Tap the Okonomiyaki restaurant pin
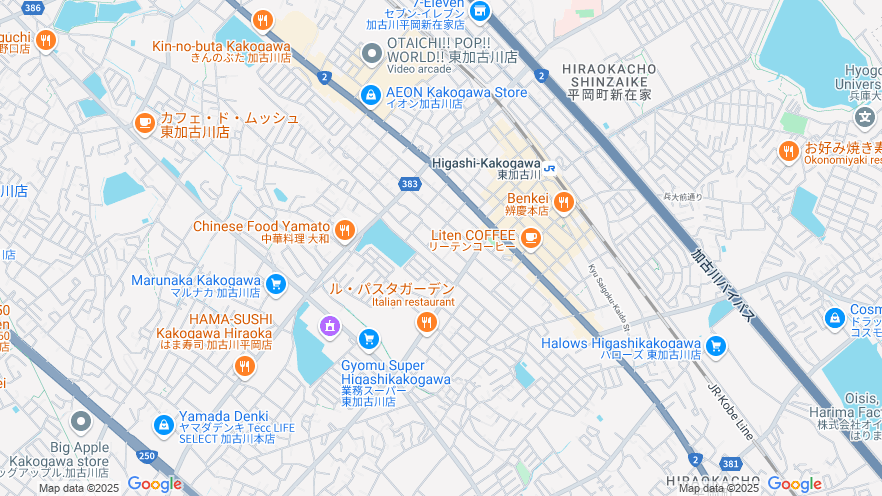Image resolution: width=882 pixels, height=496 pixels. click(789, 151)
